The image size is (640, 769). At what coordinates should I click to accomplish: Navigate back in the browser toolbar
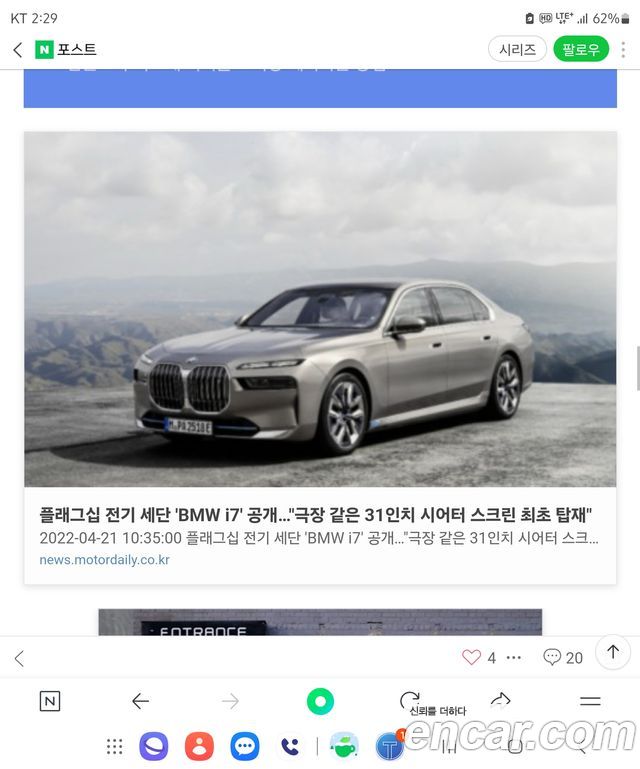tap(140, 701)
